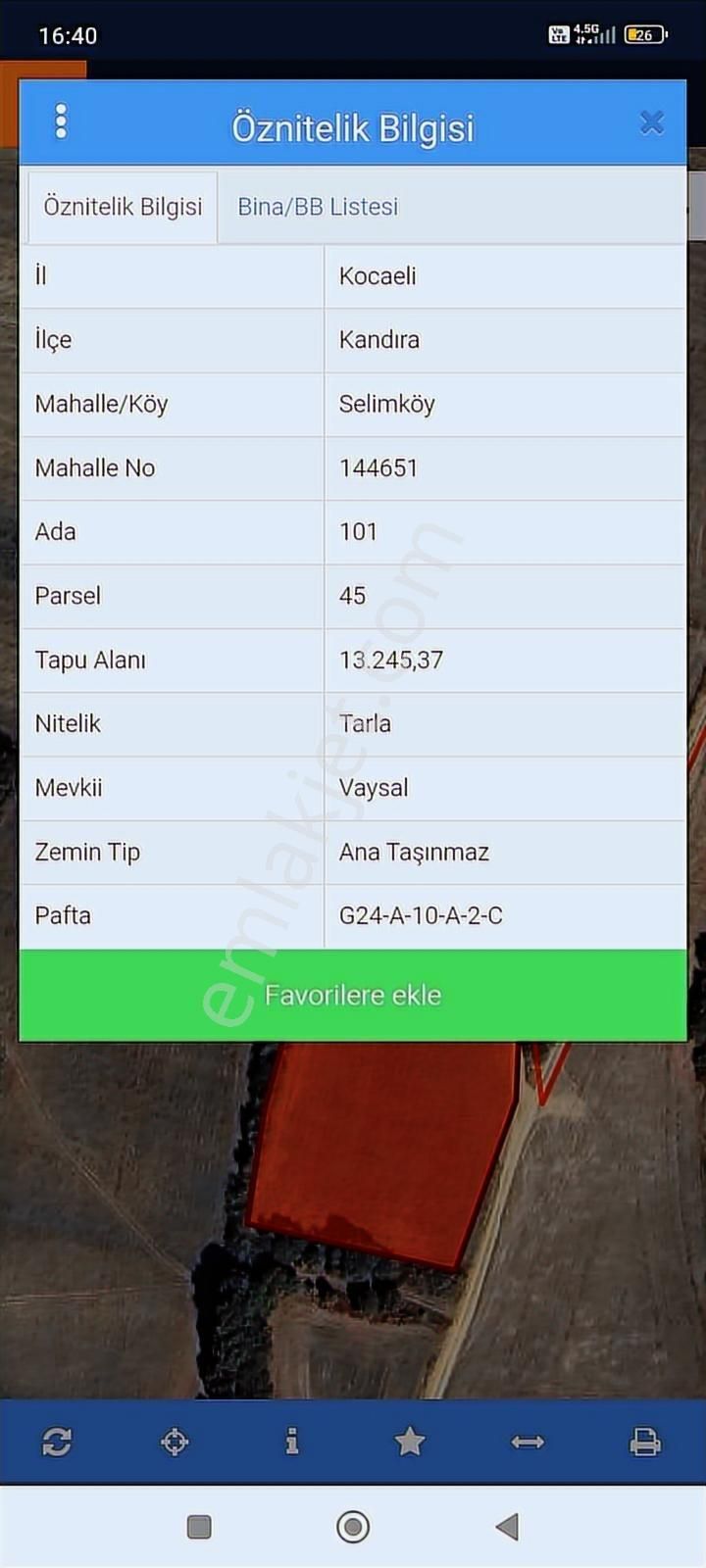Switch to the Bina/BB Listesi tab
706x1568 pixels.
point(318,207)
